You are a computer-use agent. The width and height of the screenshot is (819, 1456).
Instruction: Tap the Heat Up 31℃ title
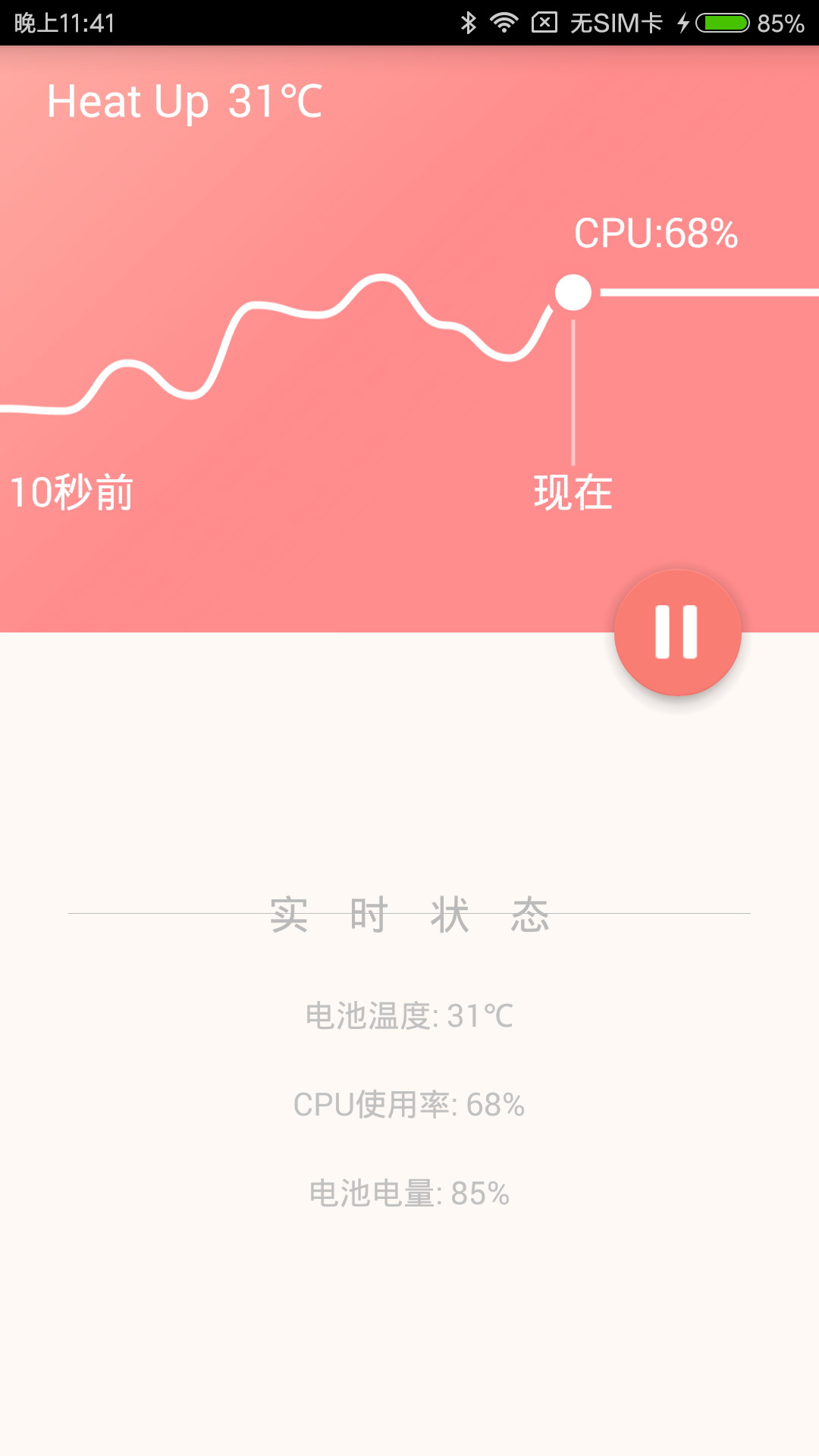[184, 101]
